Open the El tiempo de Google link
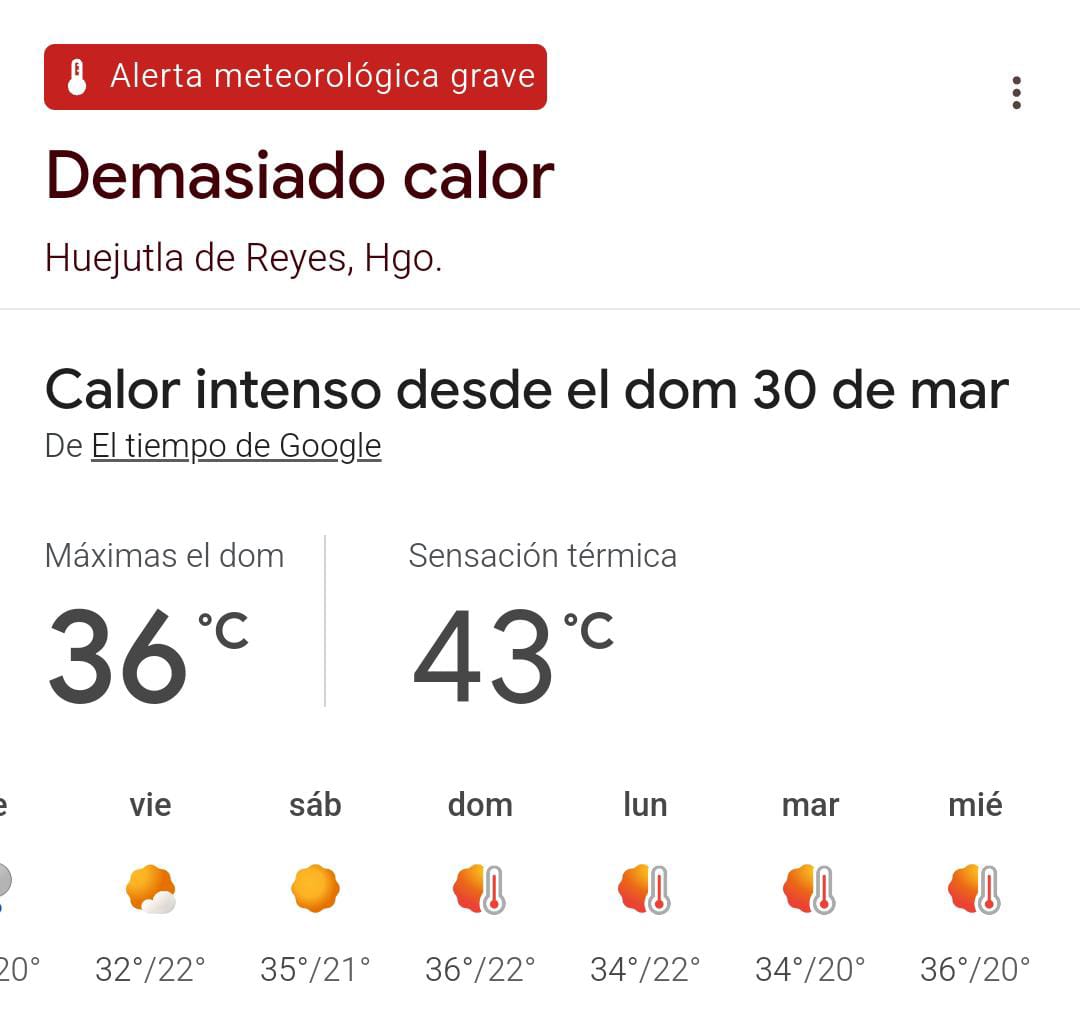Screen dimensions: 1080x1020 (x=236, y=446)
